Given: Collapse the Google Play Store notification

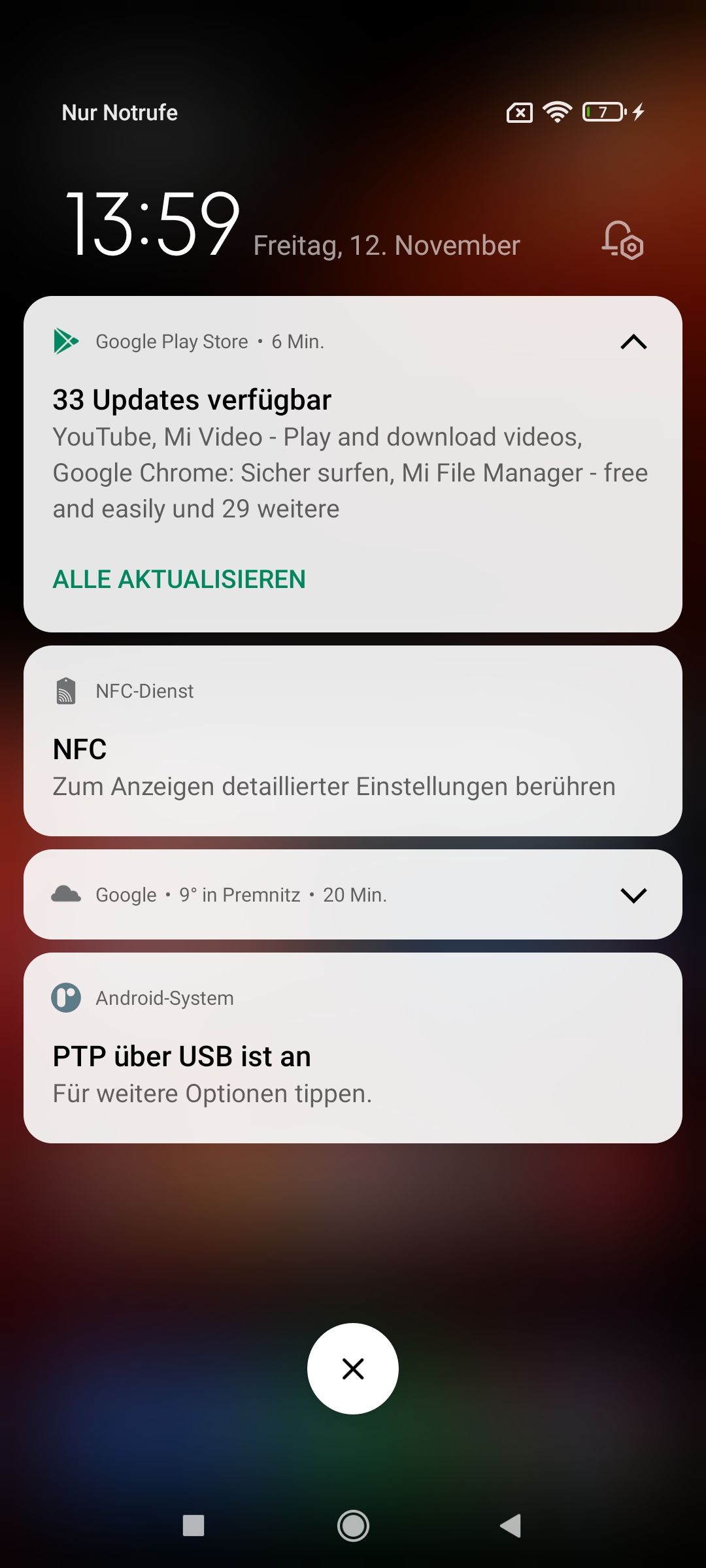Looking at the screenshot, I should click(x=633, y=342).
